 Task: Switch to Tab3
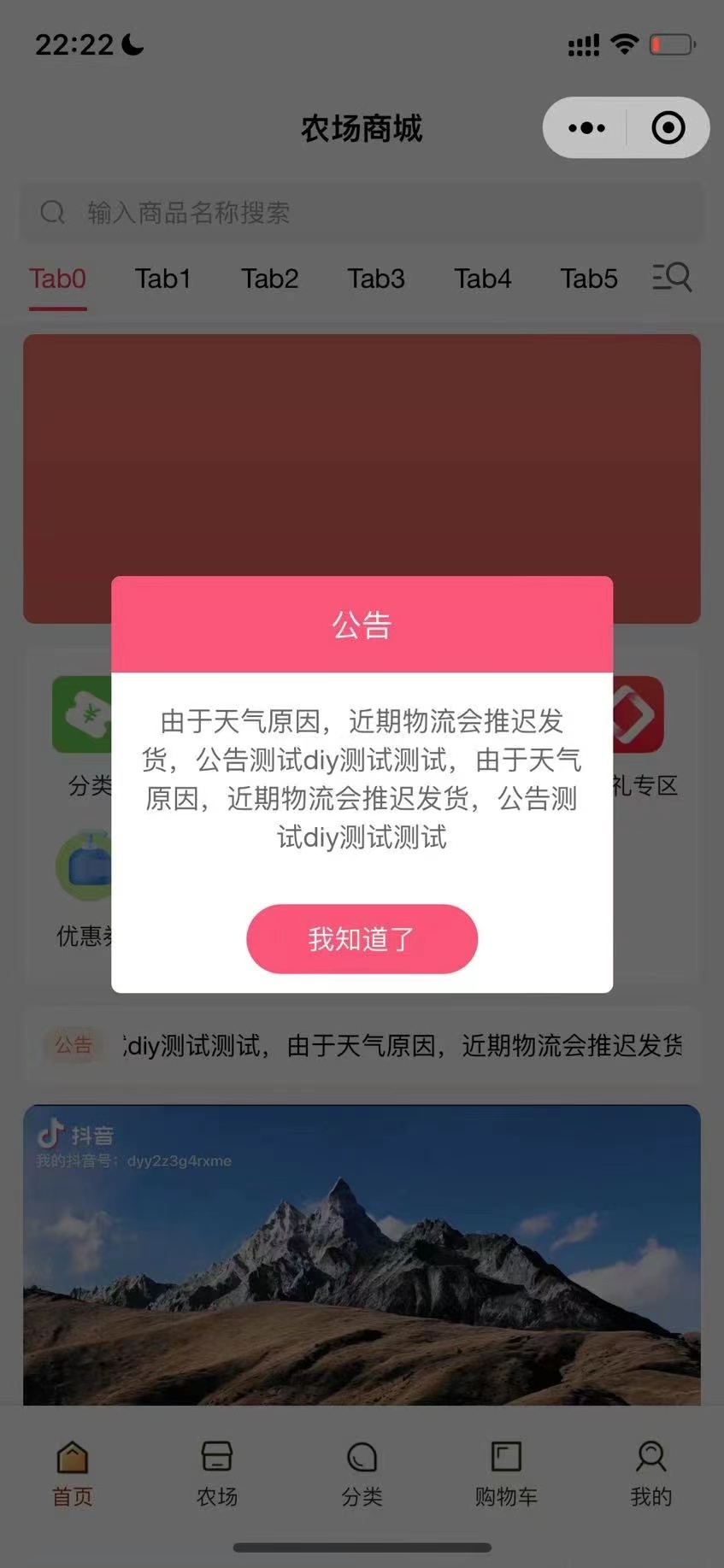tap(376, 279)
